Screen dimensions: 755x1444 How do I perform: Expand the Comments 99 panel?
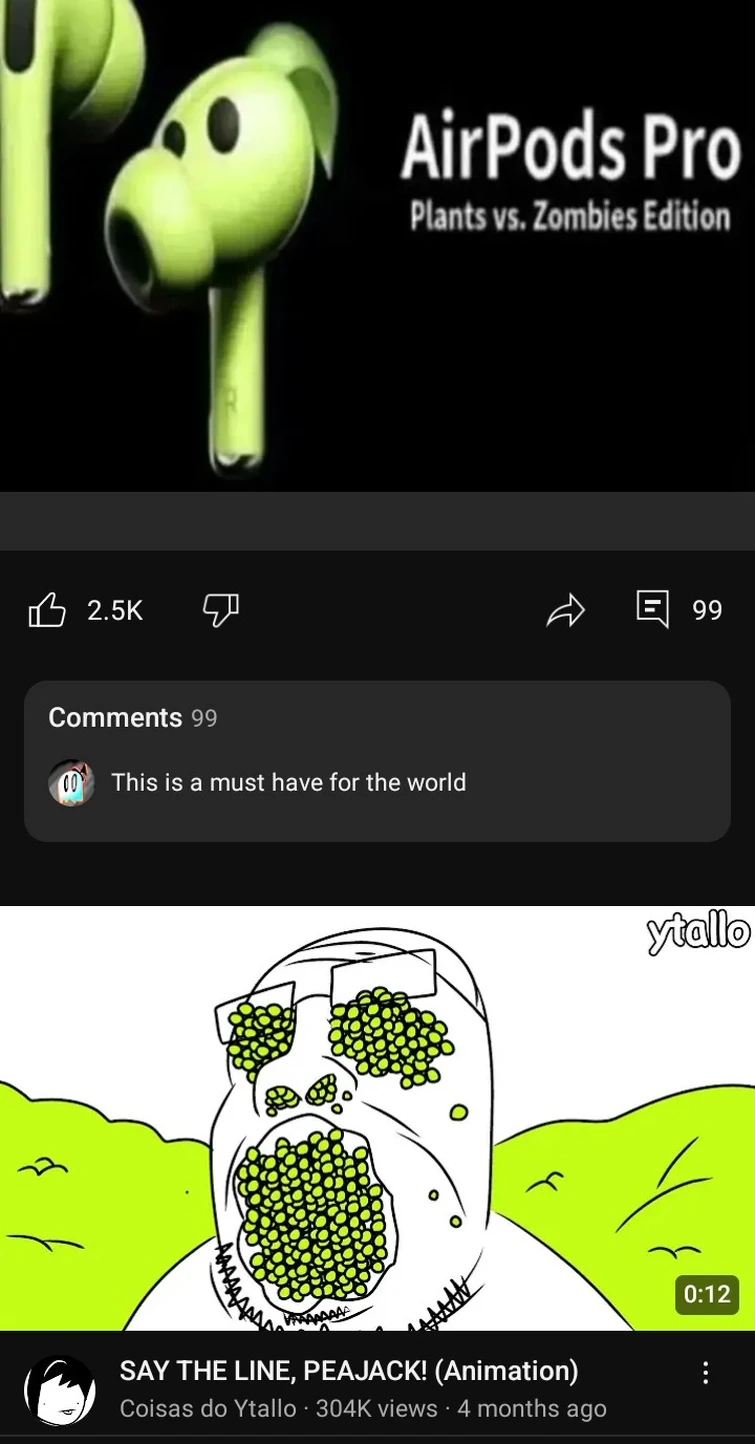click(x=377, y=761)
